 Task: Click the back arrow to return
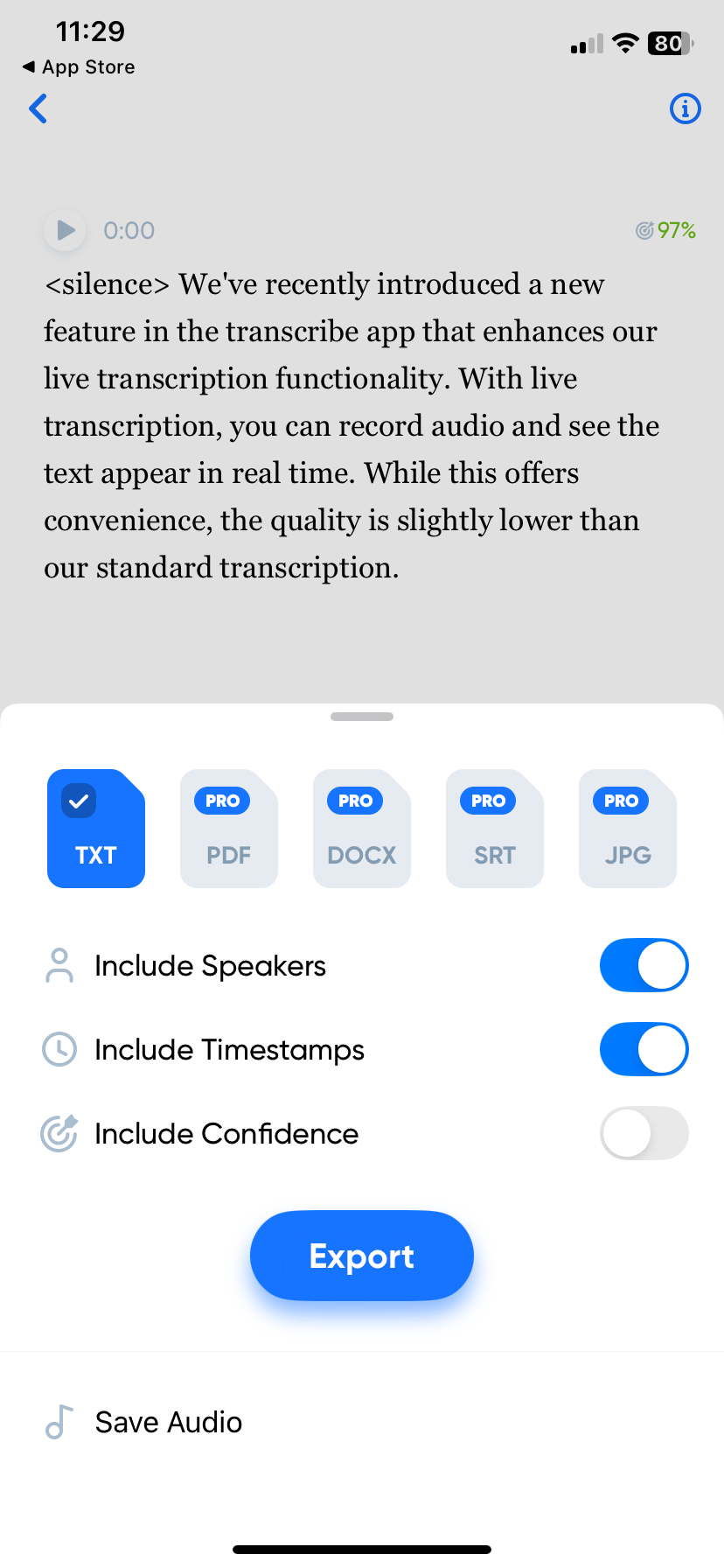[x=38, y=108]
